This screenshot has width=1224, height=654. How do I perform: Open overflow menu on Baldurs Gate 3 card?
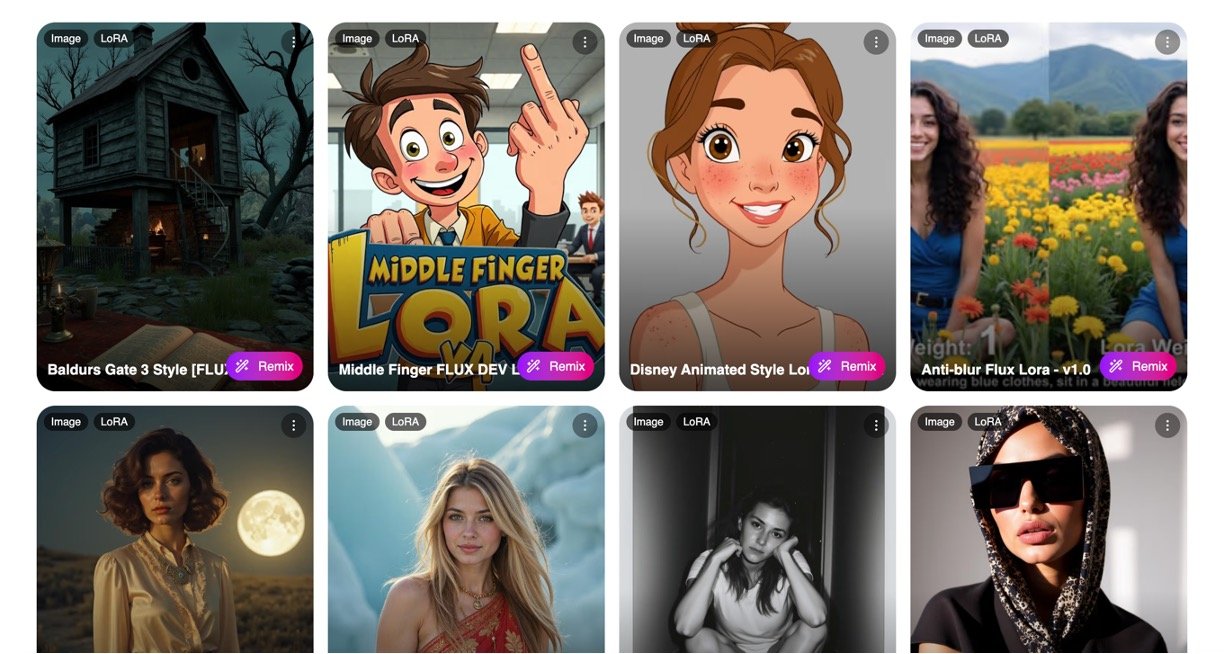click(x=293, y=42)
